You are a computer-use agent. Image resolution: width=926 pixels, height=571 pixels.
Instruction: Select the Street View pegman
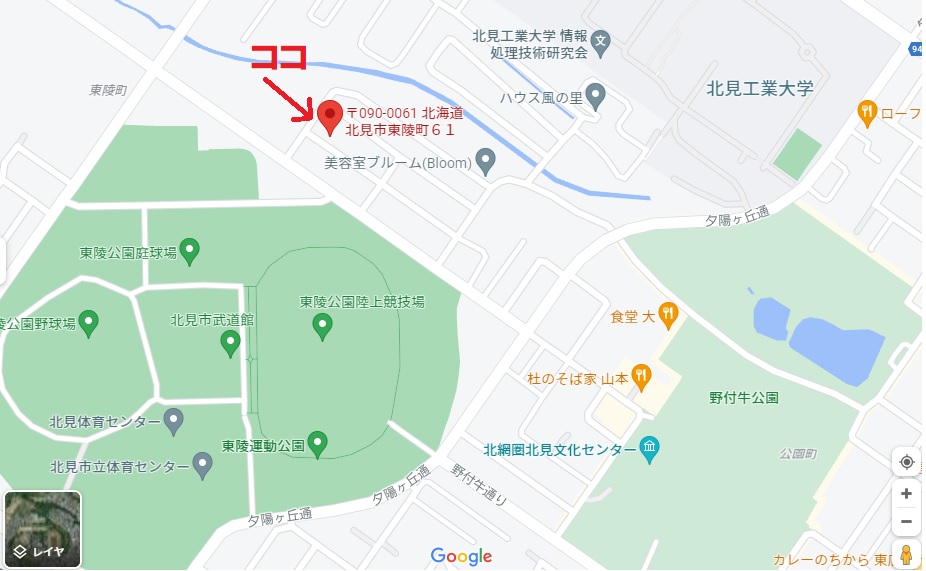pos(906,556)
